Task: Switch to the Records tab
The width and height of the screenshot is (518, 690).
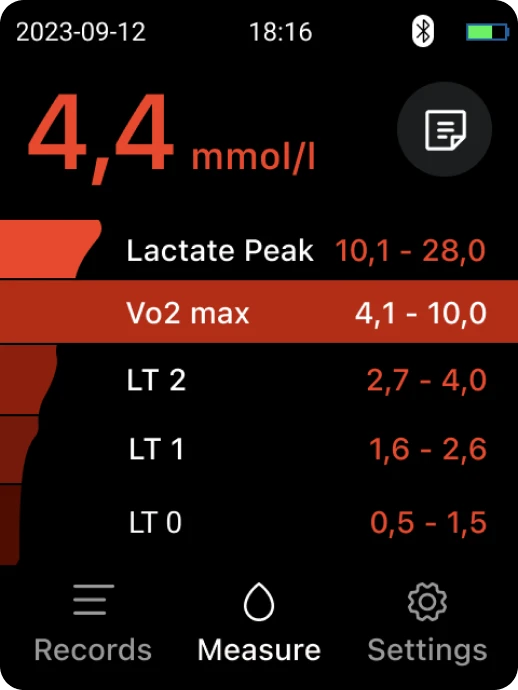Action: click(93, 623)
